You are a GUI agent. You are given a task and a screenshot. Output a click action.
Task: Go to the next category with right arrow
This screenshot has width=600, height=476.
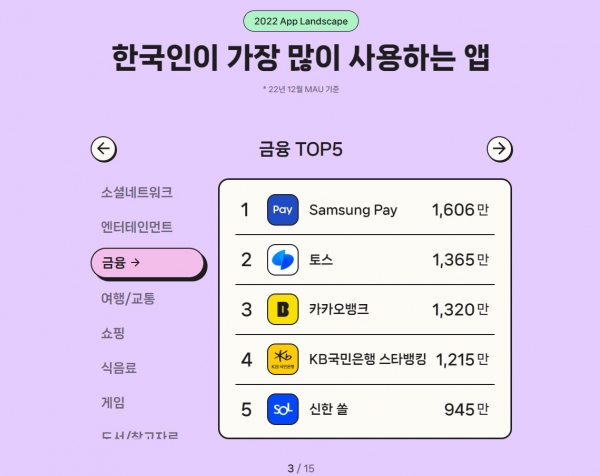500,150
